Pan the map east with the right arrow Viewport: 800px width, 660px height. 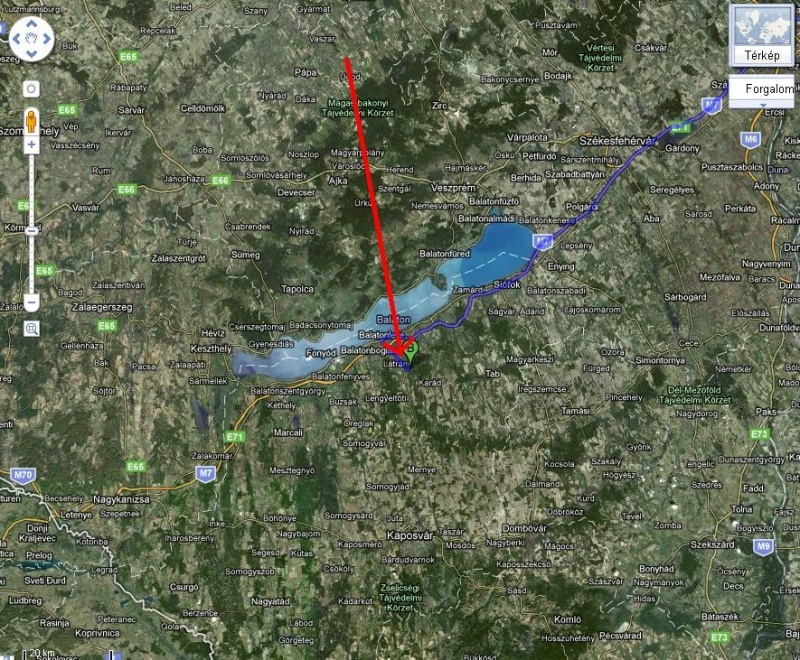44,41
